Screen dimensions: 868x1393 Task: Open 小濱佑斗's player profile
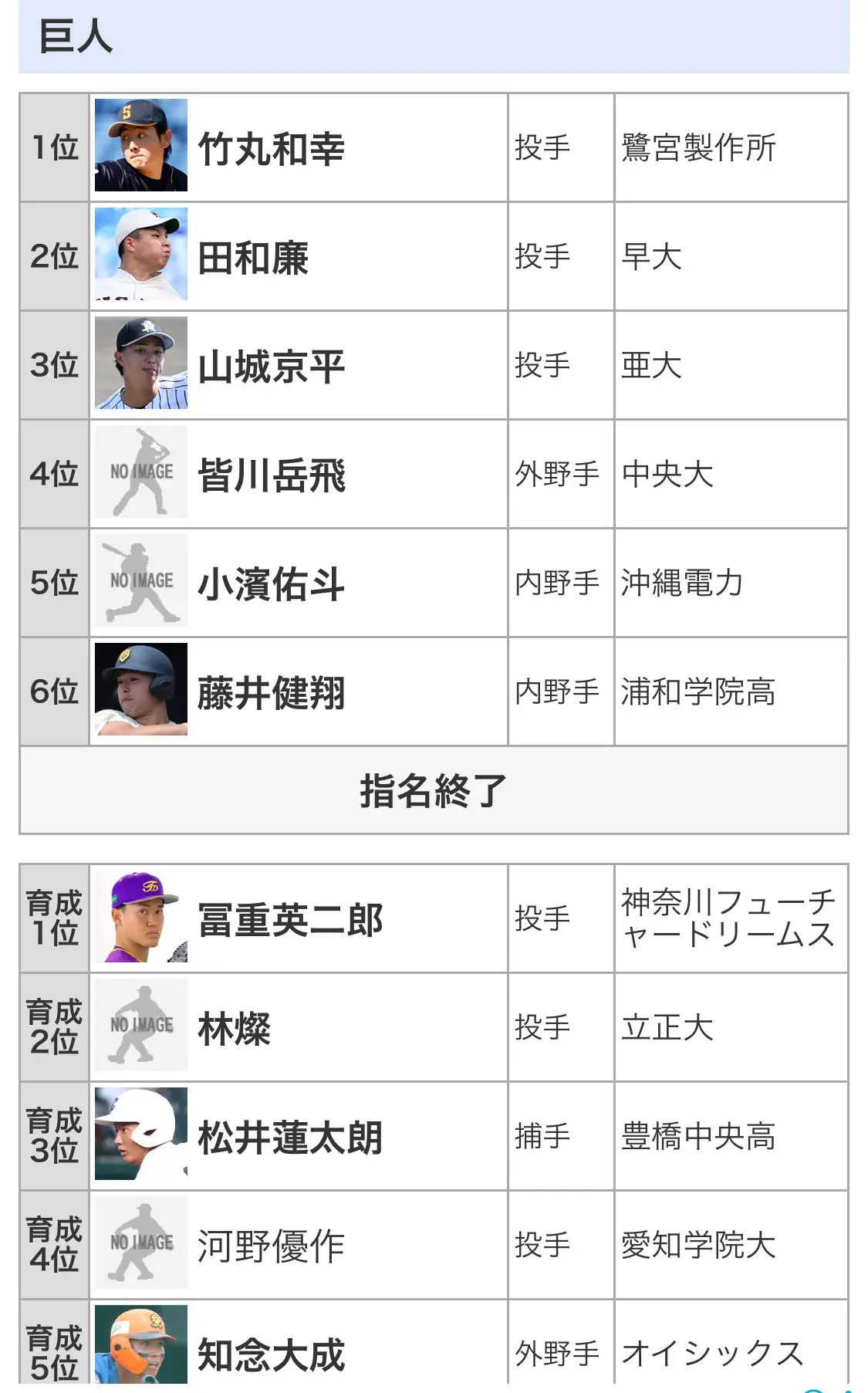pyautogui.click(x=271, y=584)
